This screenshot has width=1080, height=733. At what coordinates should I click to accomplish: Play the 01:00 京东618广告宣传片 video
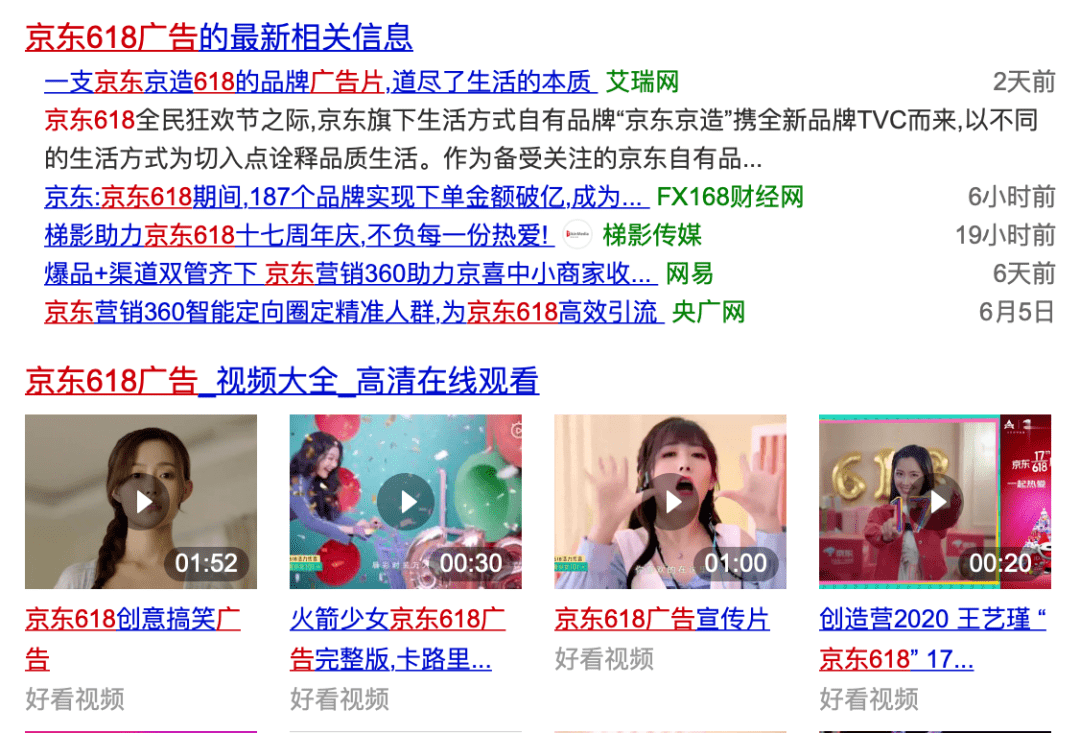[x=670, y=501]
